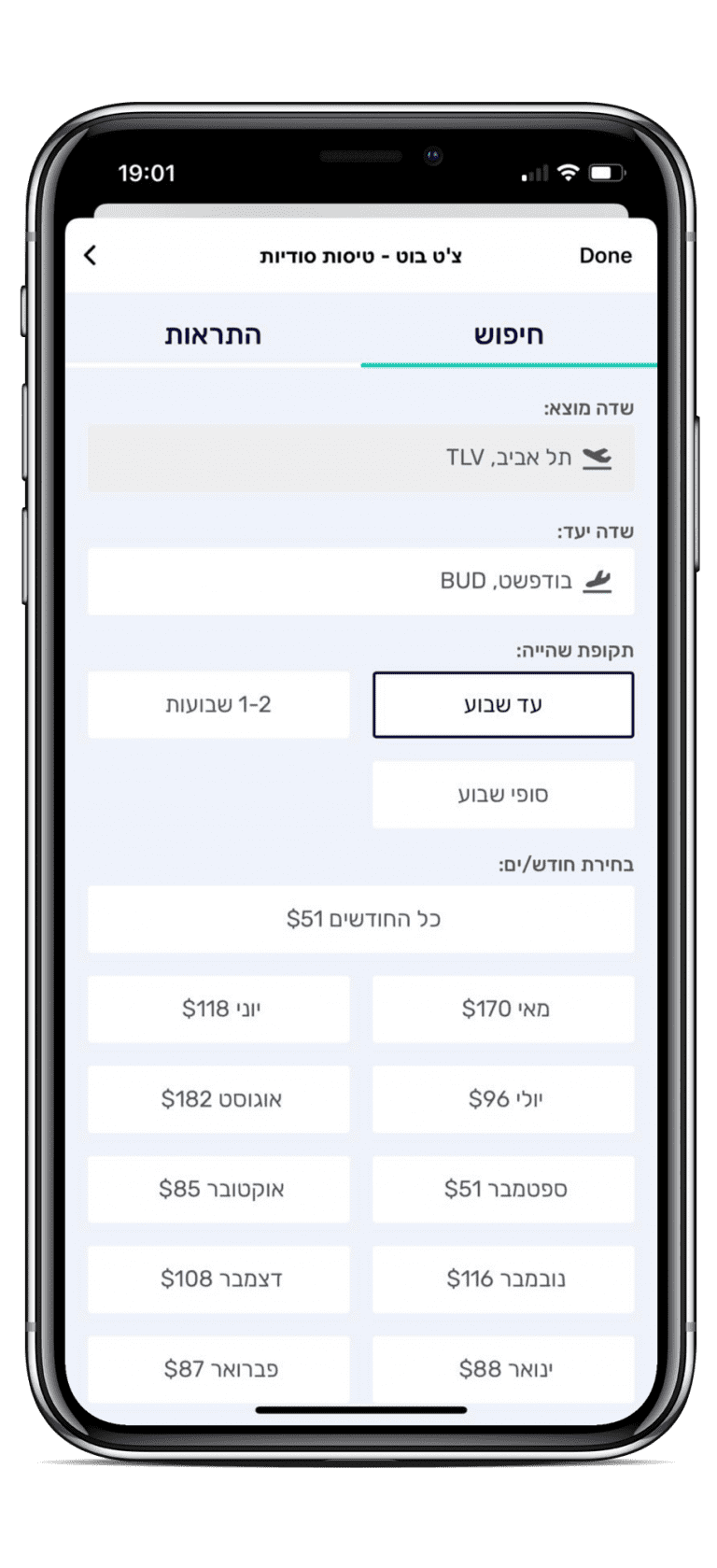
Task: Pick month דצמבר $108
Action: tap(218, 1278)
